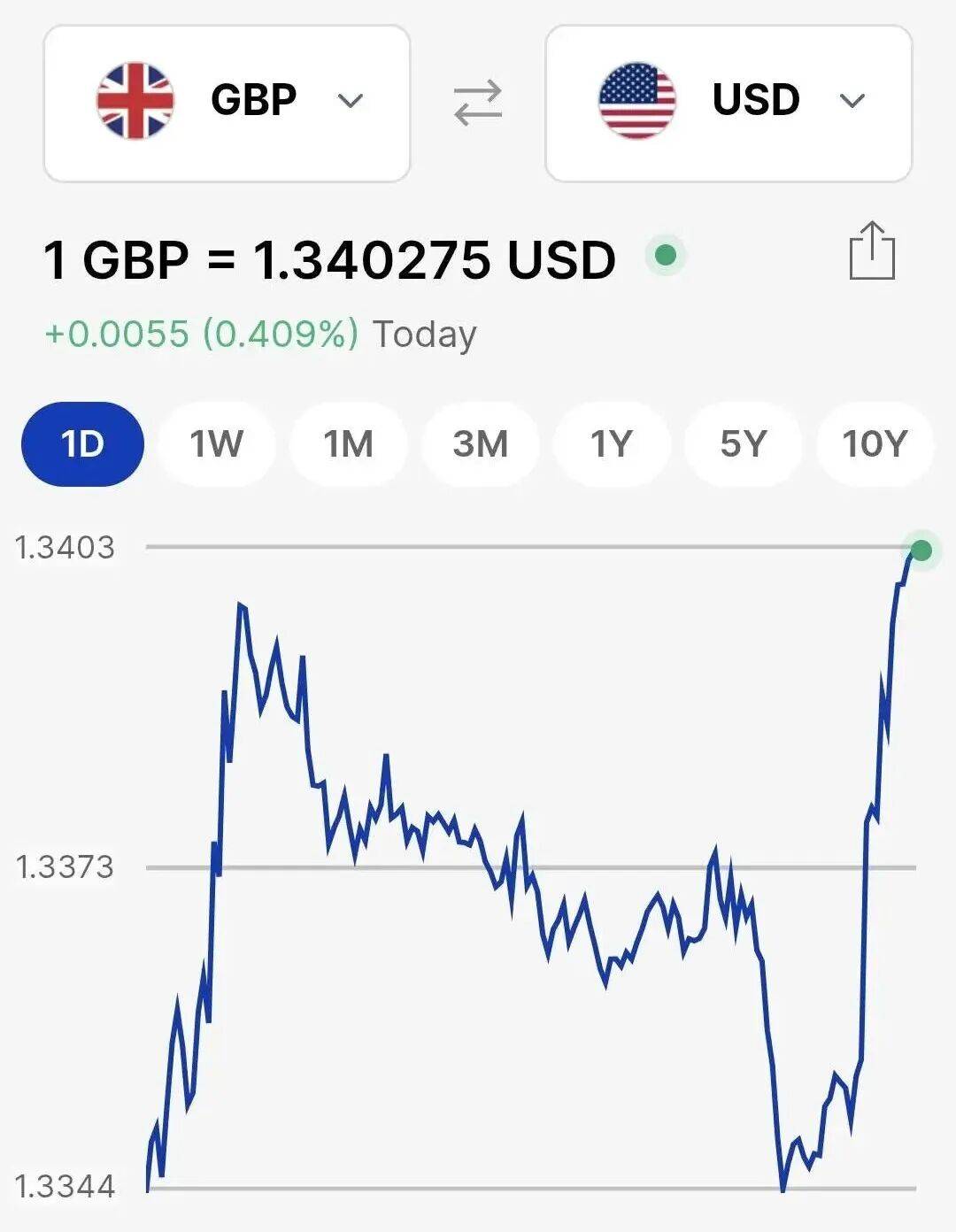Display the 5Y chart range
956x1232 pixels.
[743, 443]
